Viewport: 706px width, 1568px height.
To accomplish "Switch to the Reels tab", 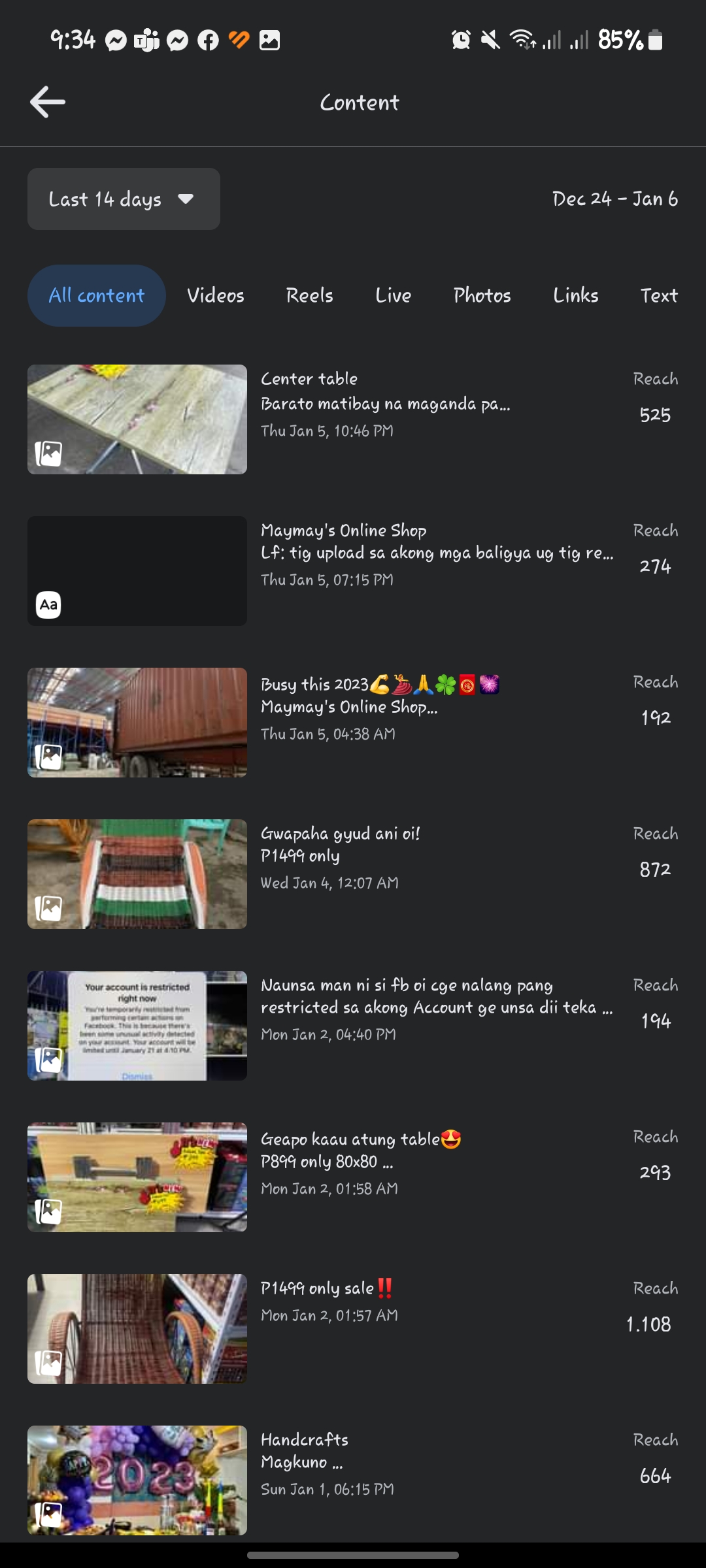I will click(309, 295).
